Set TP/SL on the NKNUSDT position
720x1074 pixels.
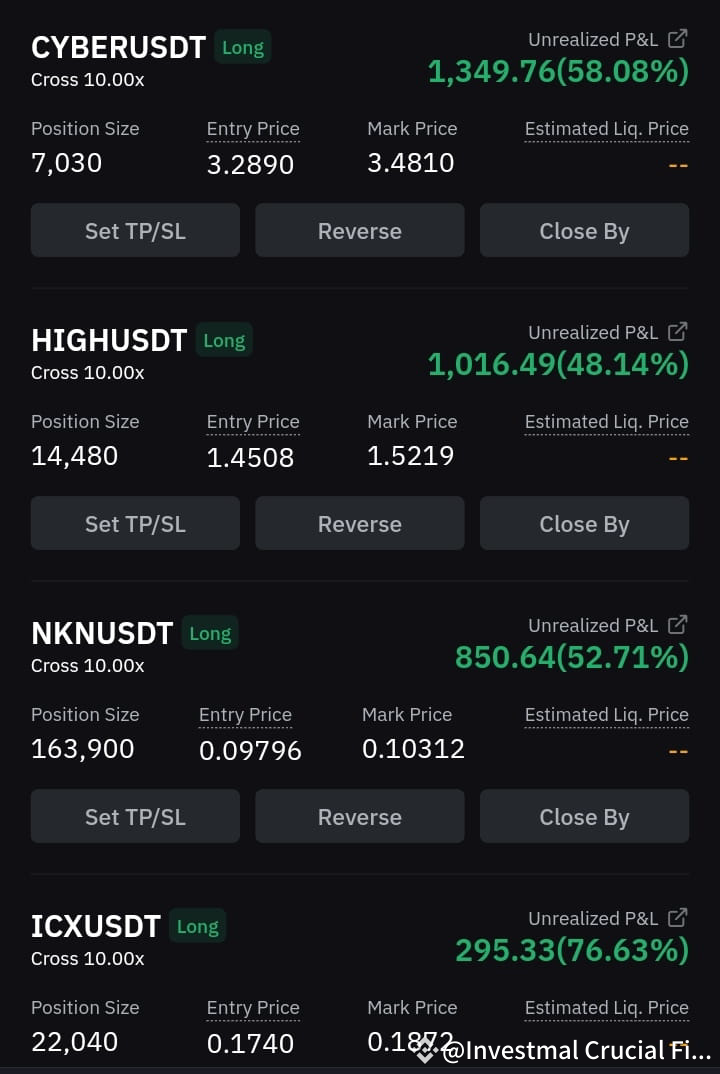[x=135, y=816]
